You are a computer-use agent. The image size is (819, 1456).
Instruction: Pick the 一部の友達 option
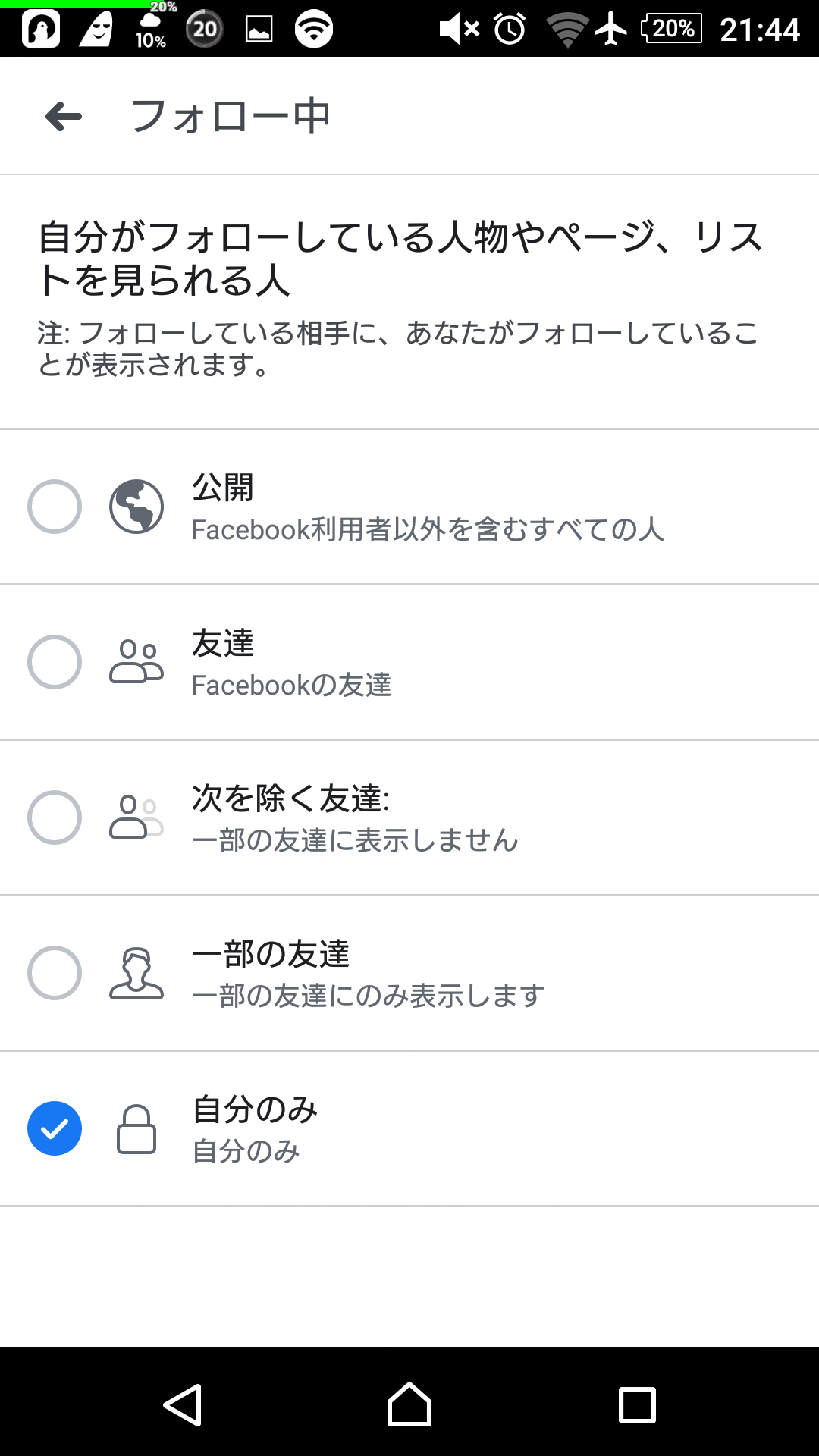409,973
